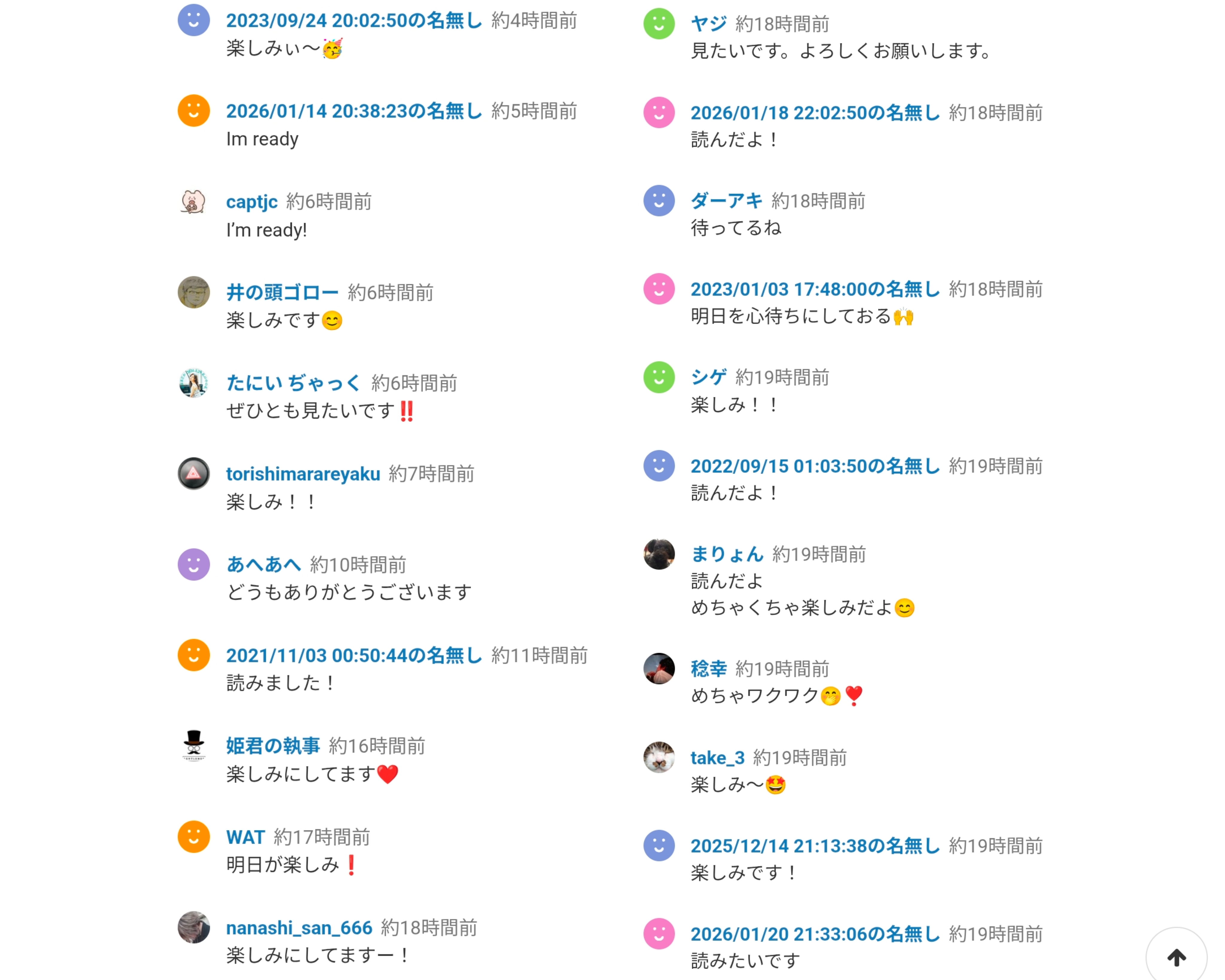This screenshot has height=980, width=1225.
Task: Open ダーアキ's user page
Action: [x=726, y=201]
